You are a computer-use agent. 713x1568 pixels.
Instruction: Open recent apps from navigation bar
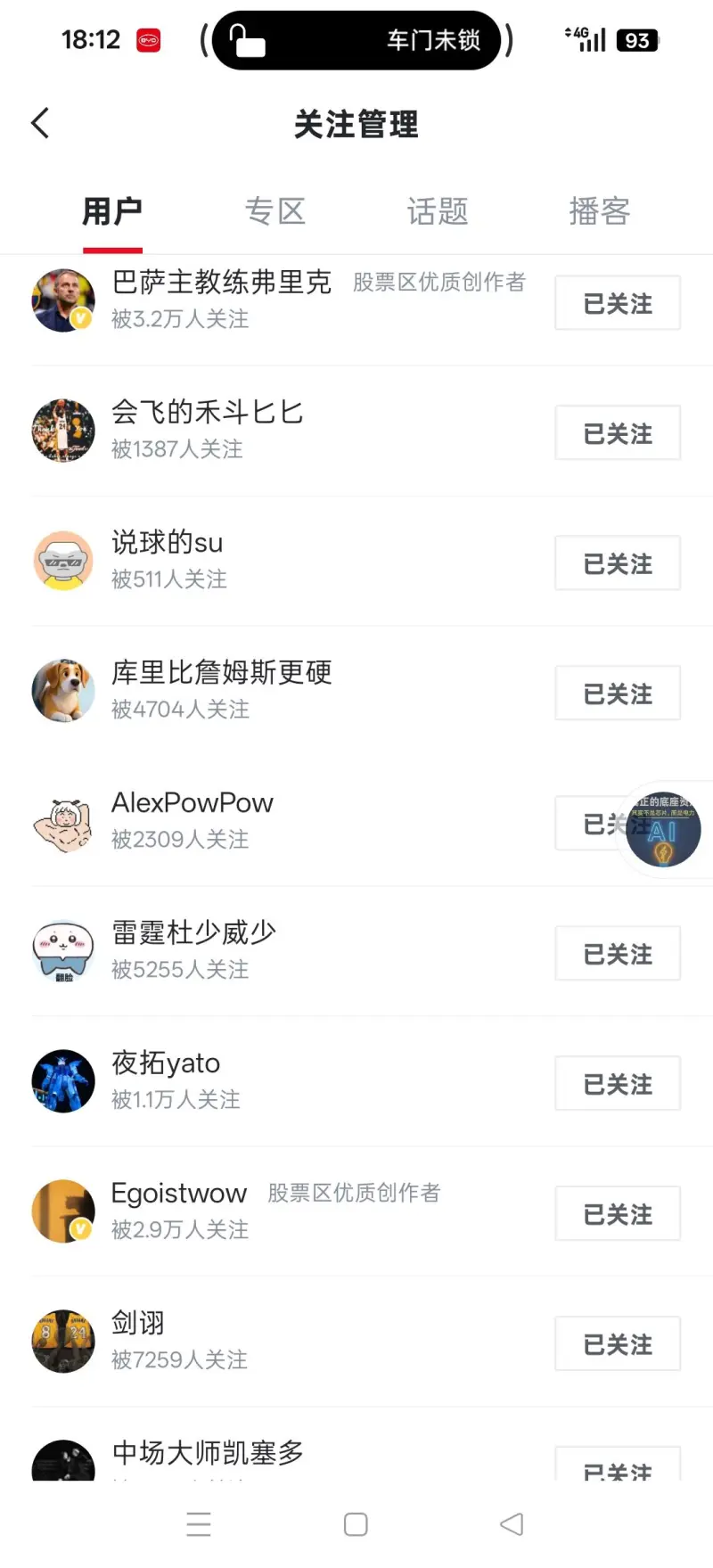(199, 1524)
